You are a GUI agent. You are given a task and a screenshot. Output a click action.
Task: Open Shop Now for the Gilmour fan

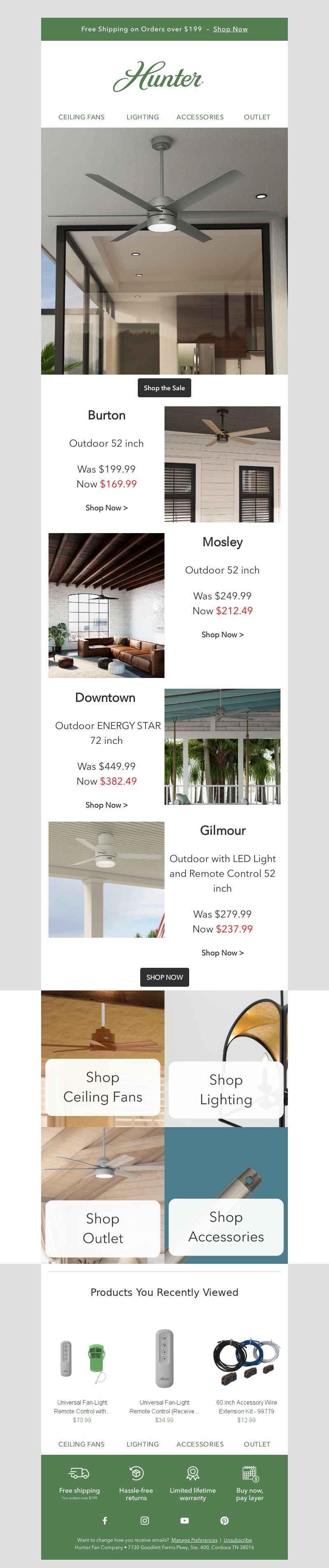222,953
